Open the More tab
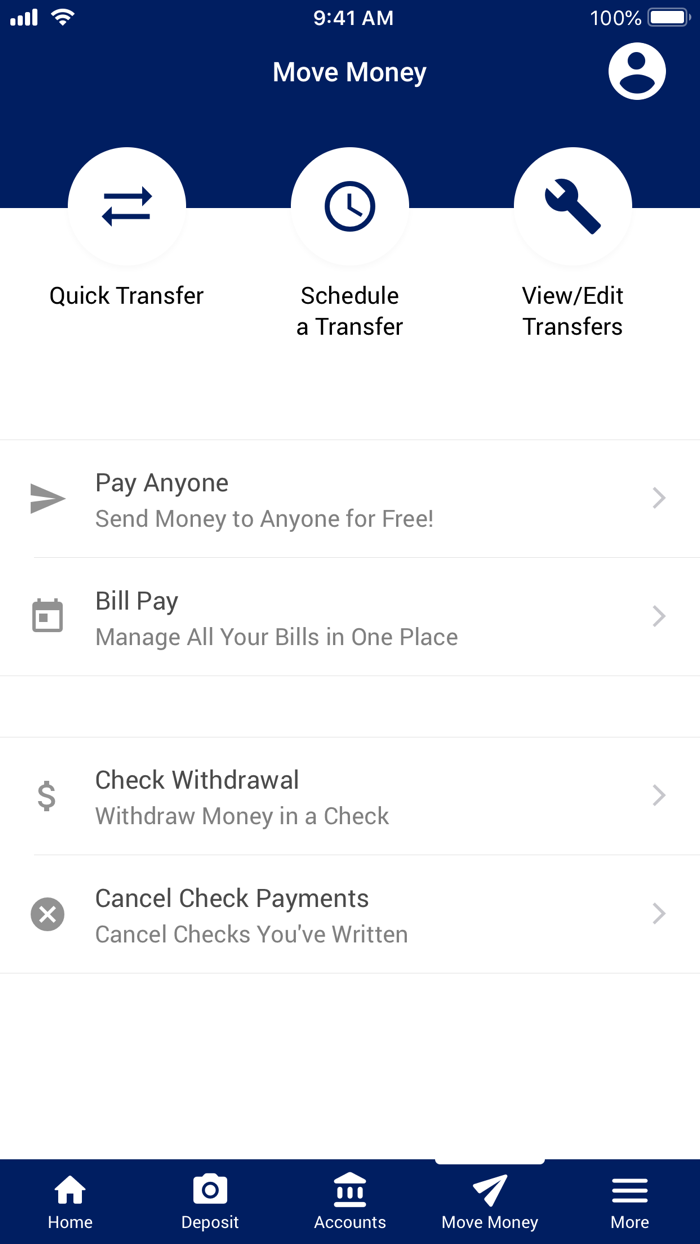The height and width of the screenshot is (1244, 700). click(x=630, y=1202)
